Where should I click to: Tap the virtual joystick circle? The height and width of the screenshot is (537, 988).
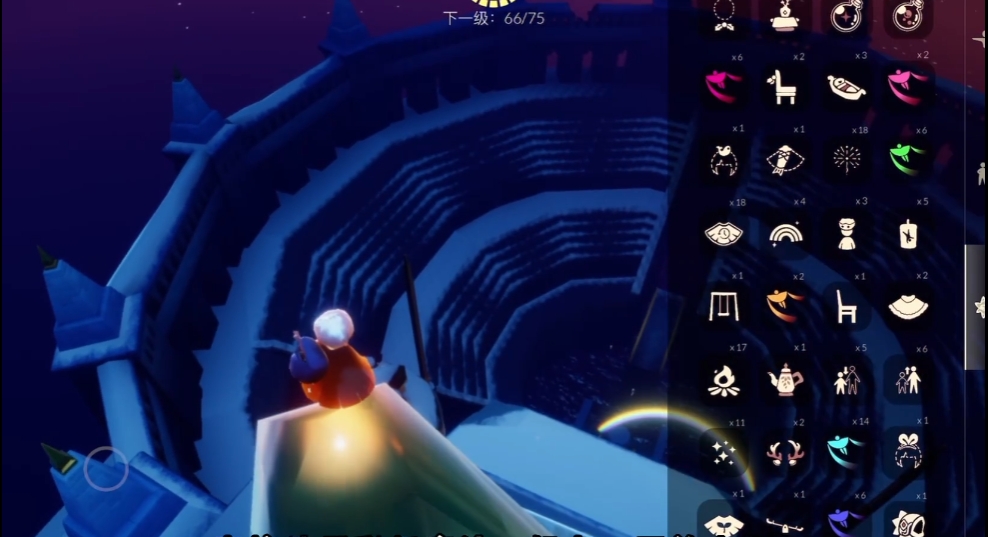pyautogui.click(x=105, y=468)
